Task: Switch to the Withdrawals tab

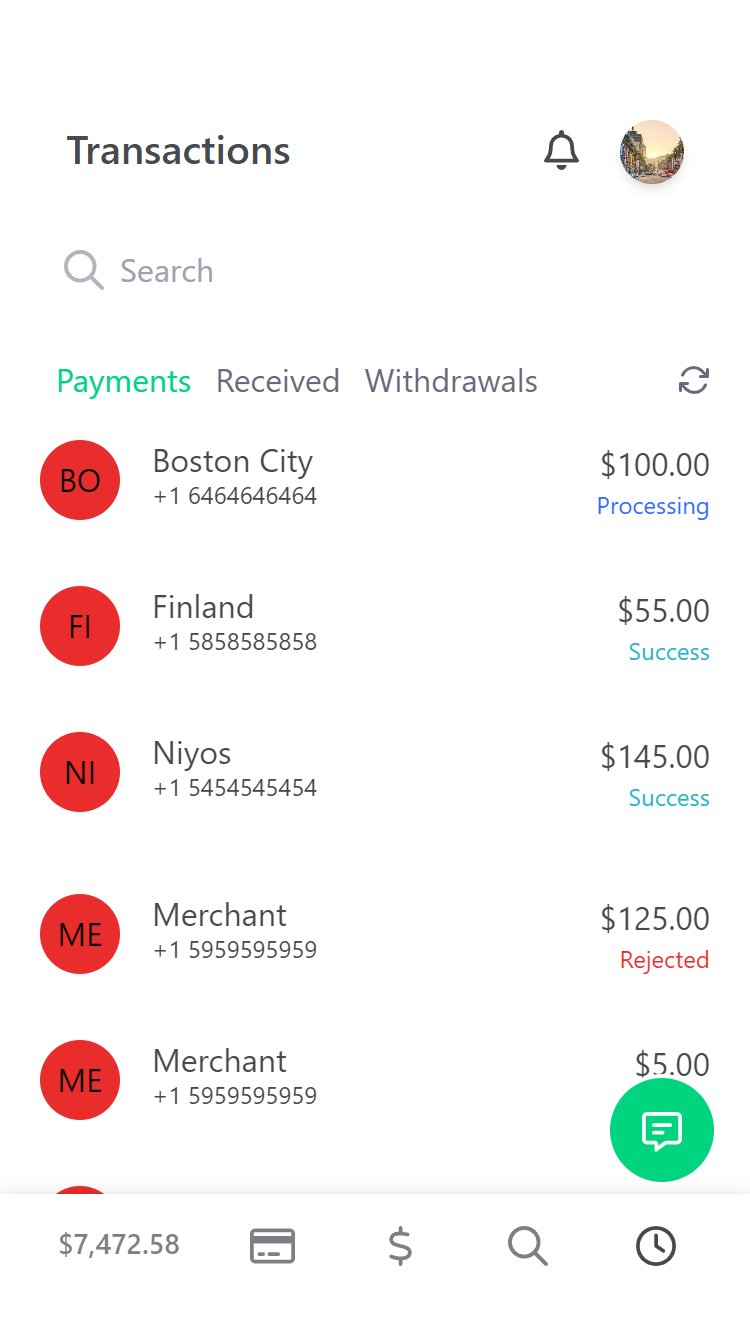Action: pos(451,381)
